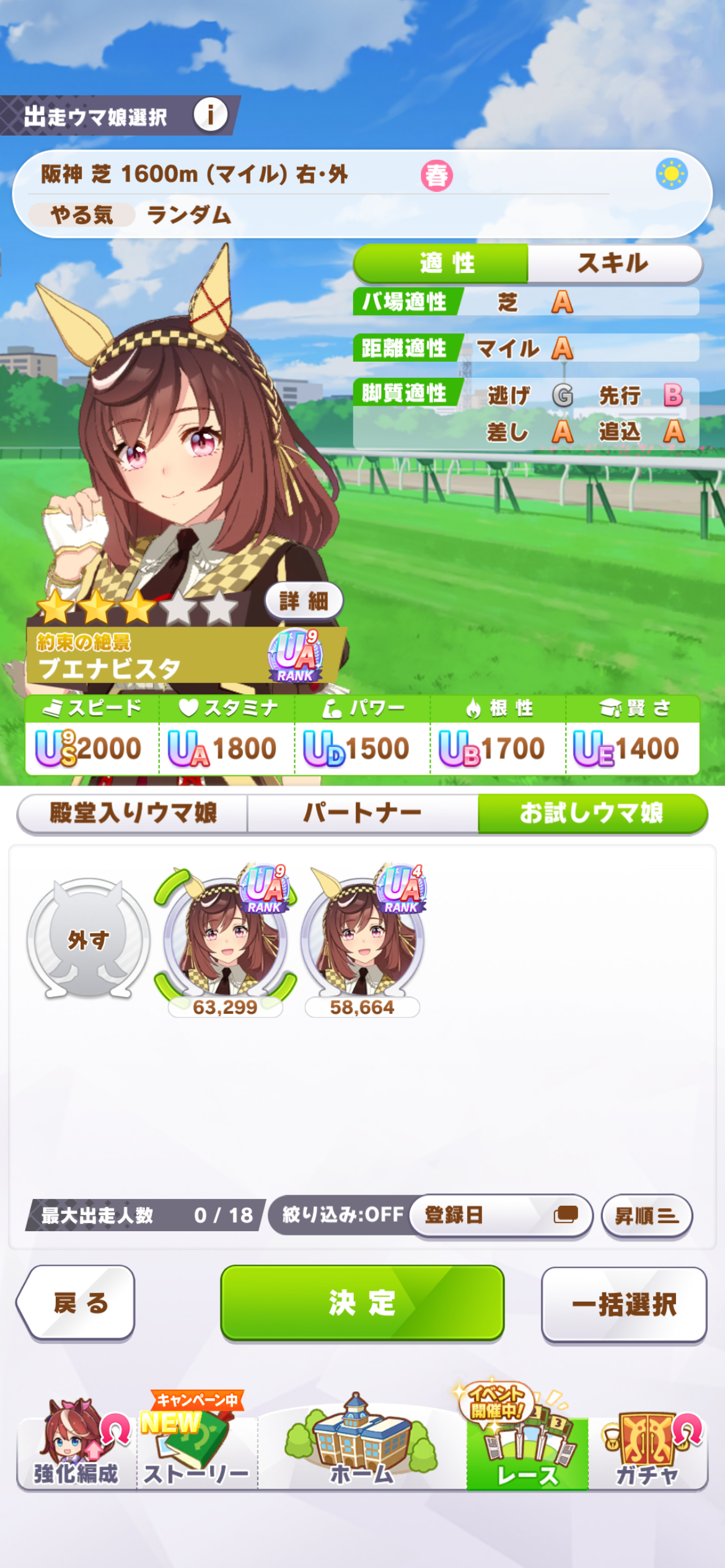Tap the 外す remove slot
The width and height of the screenshot is (725, 1568).
[89, 938]
